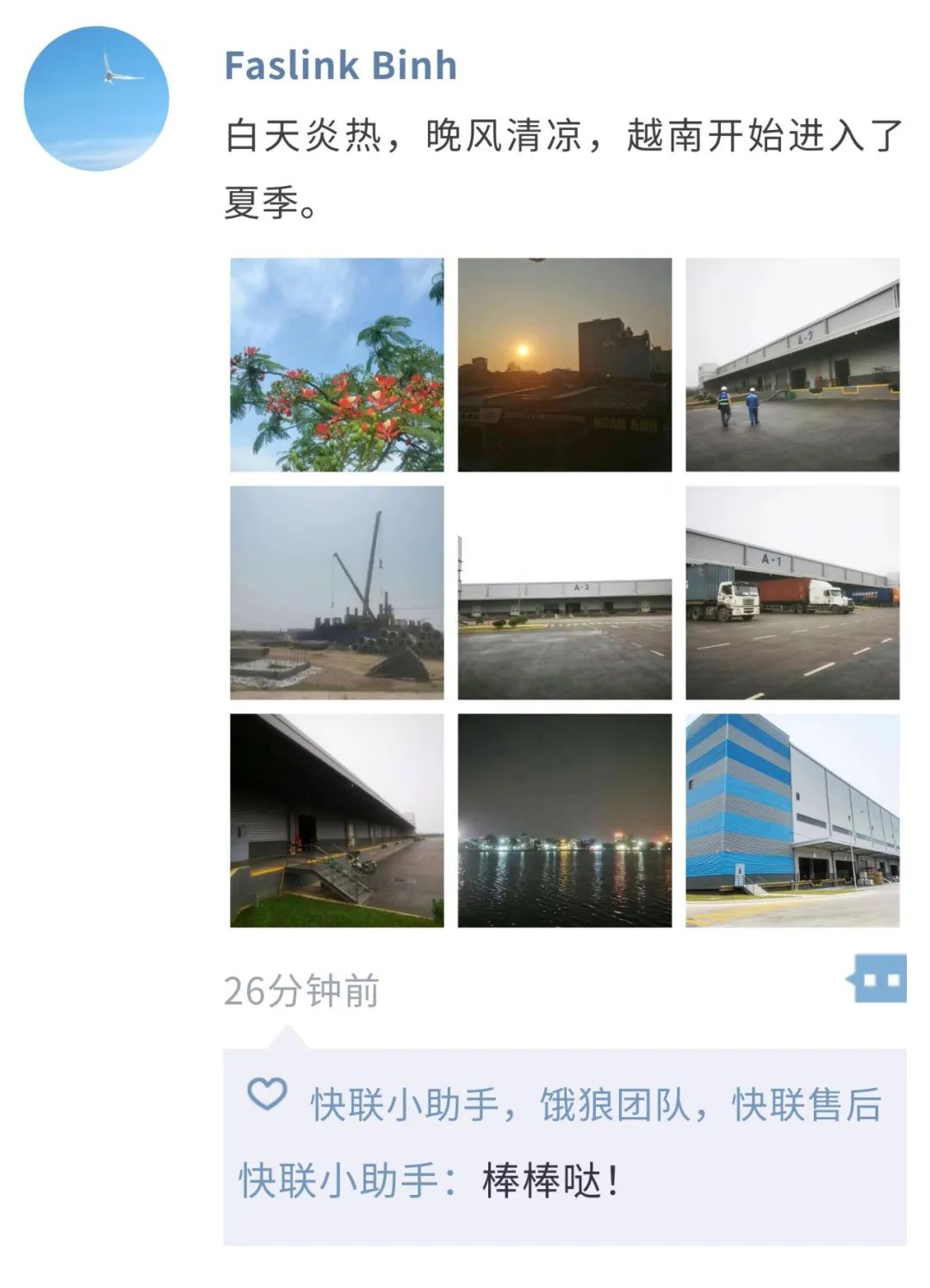The width and height of the screenshot is (930, 1288).
Task: Open the like and comment menu
Action: point(879,979)
